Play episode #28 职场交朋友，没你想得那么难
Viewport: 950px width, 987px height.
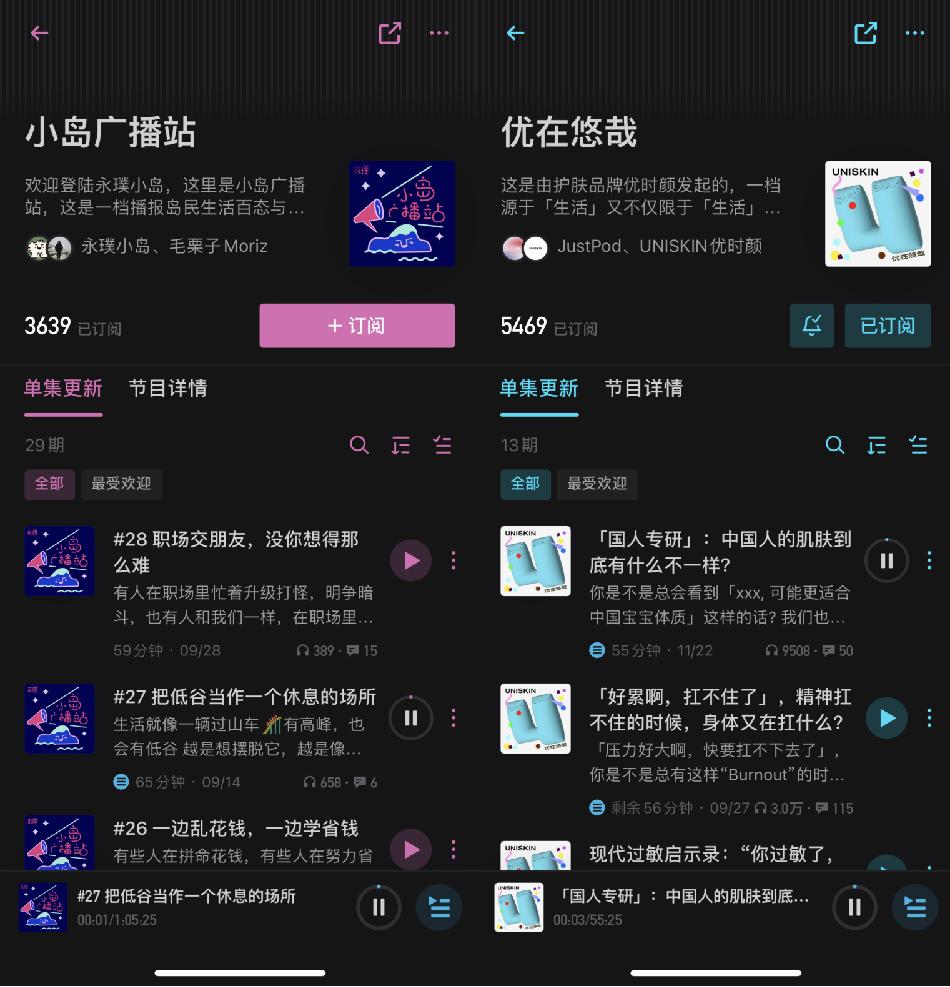click(x=411, y=560)
